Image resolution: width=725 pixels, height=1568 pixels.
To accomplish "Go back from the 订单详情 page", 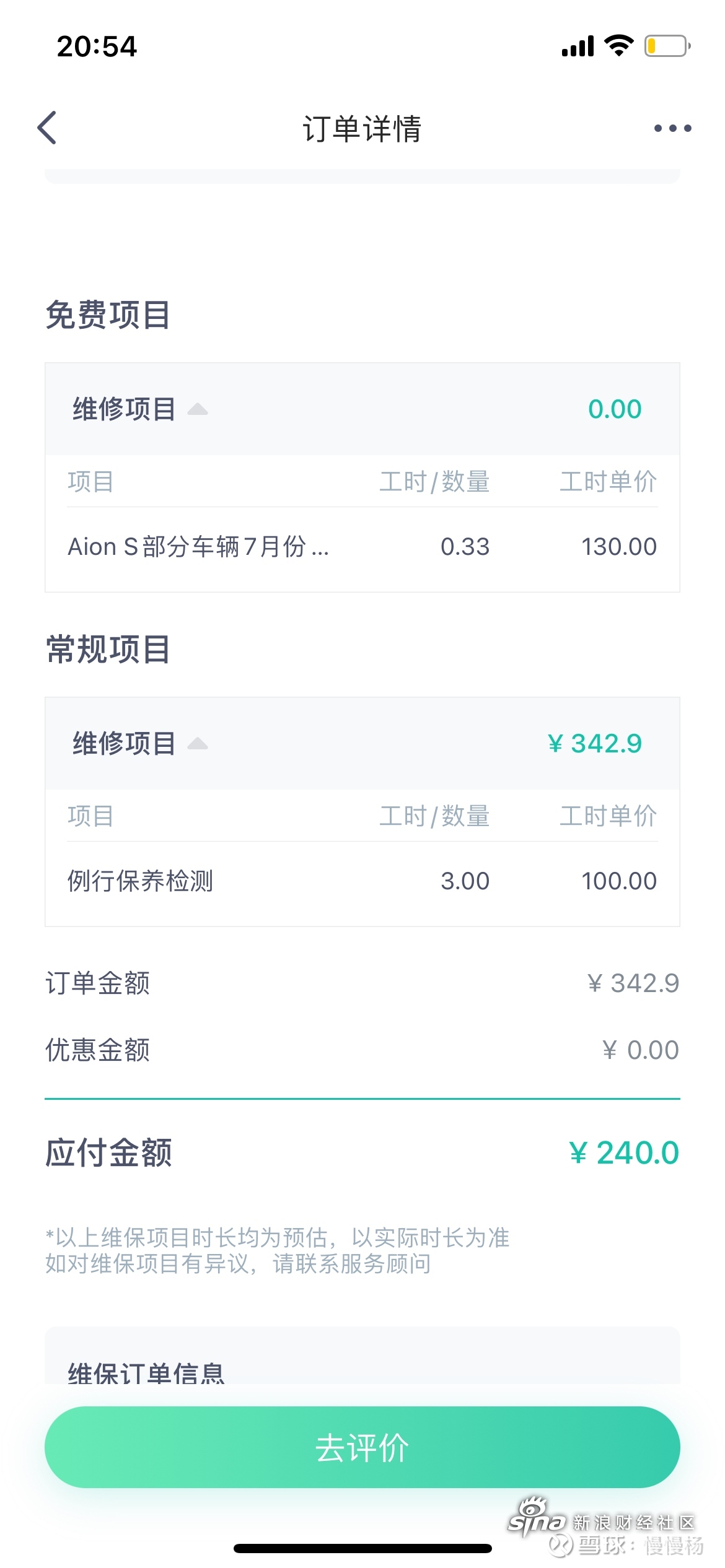I will point(47,128).
